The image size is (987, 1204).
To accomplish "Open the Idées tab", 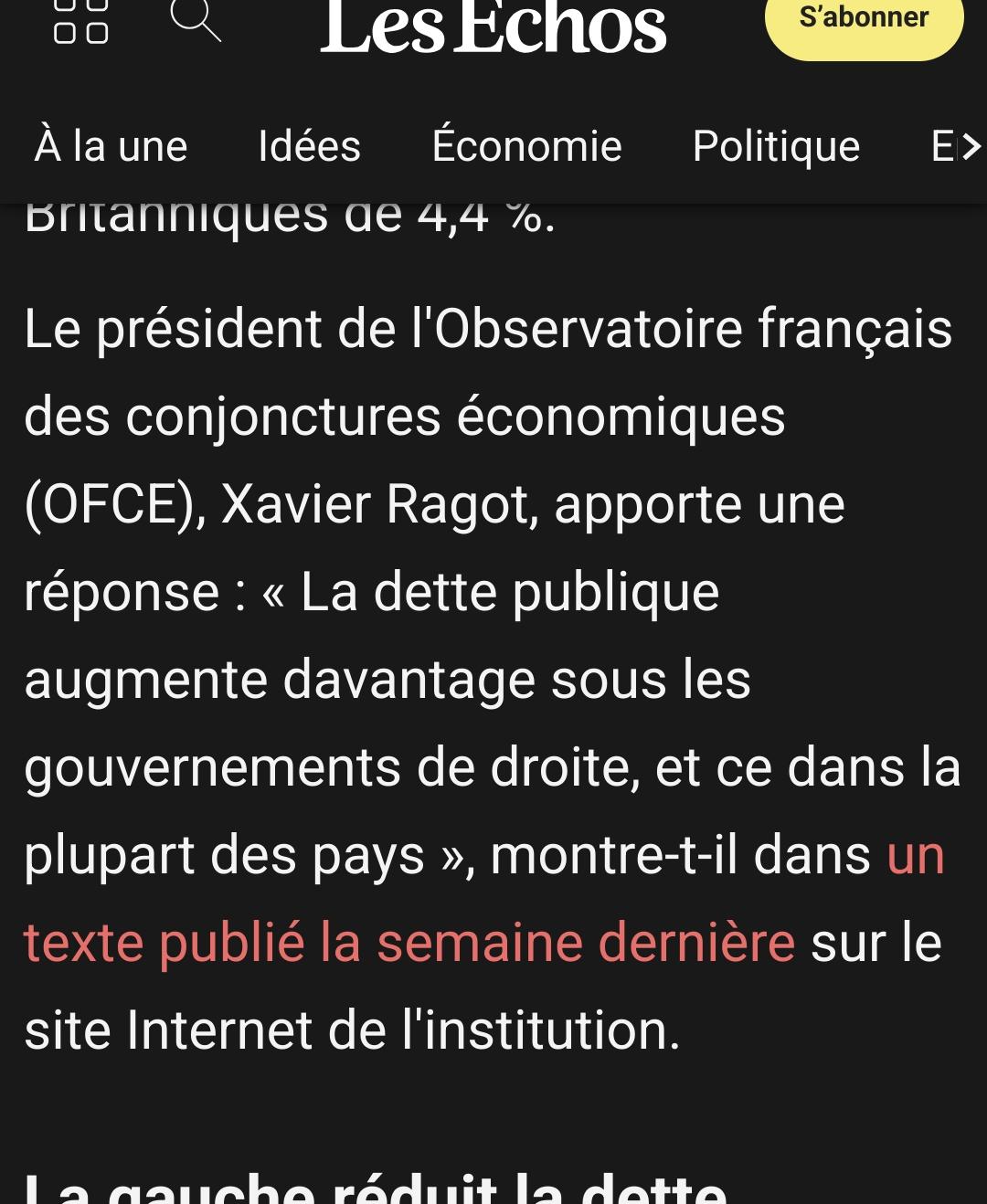I will click(x=309, y=146).
